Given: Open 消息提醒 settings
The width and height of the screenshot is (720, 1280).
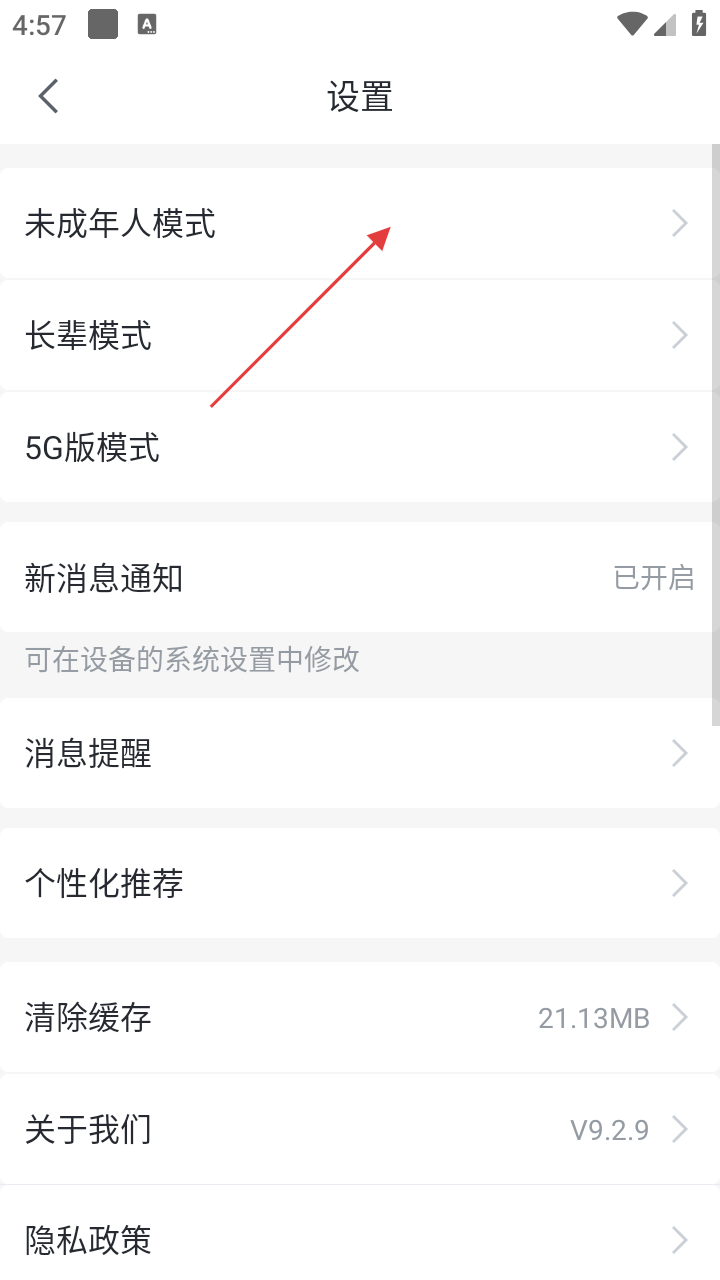Looking at the screenshot, I should click(360, 753).
